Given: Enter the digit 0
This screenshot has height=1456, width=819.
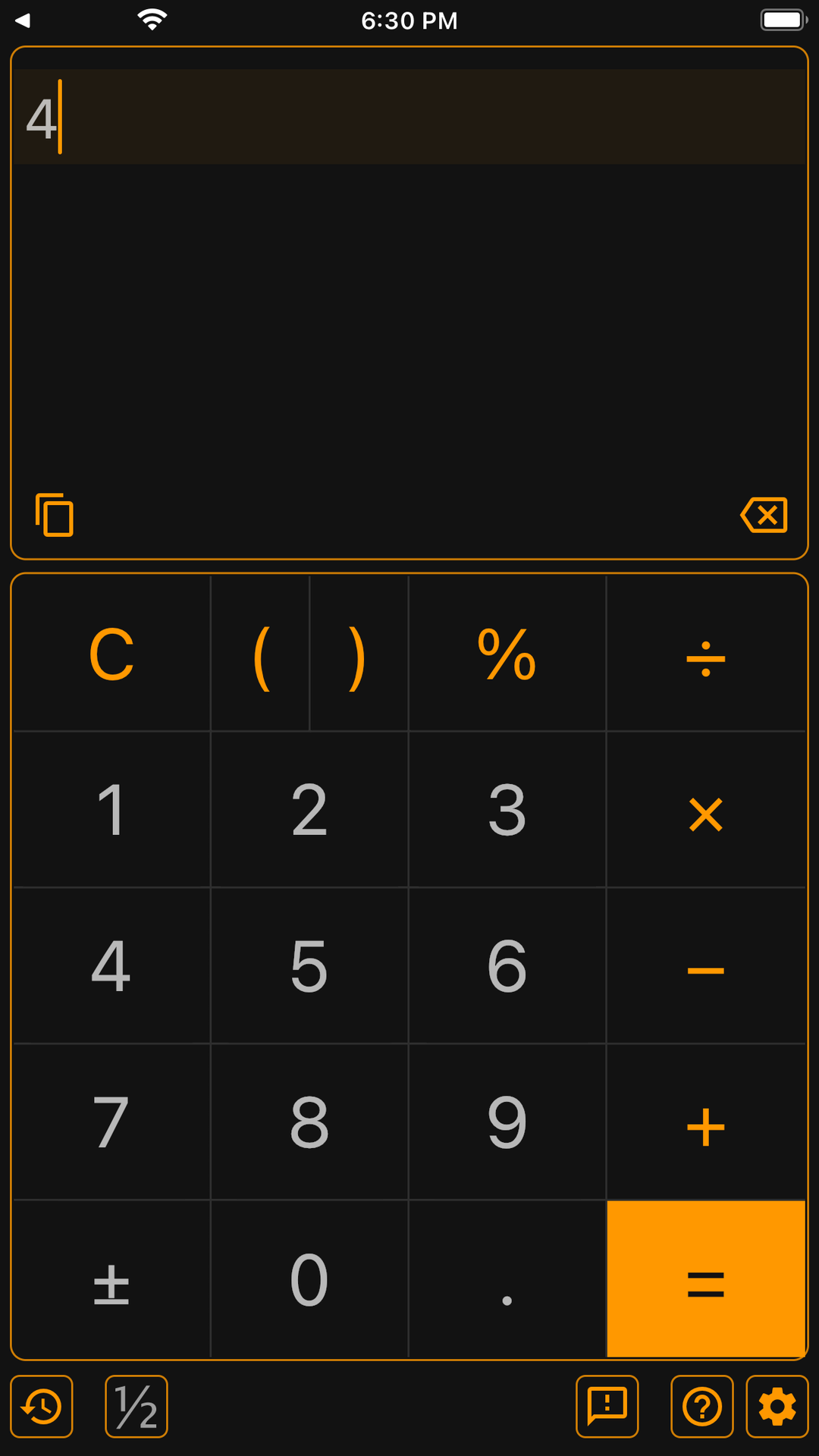Looking at the screenshot, I should tap(309, 1280).
